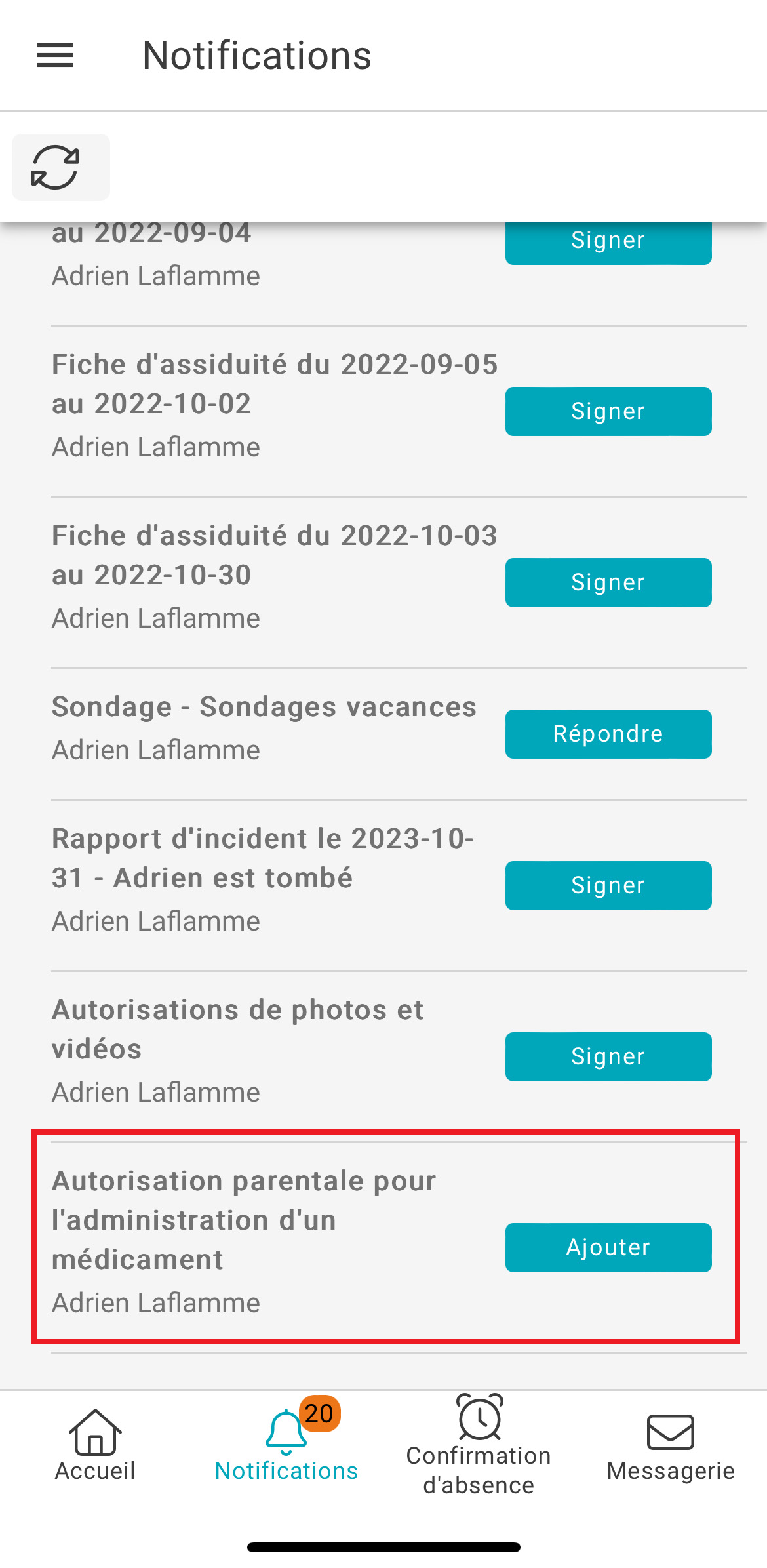Screen dimensions: 767x1568
Task: Tap Répondre for Sondages vacances
Action: pos(608,734)
